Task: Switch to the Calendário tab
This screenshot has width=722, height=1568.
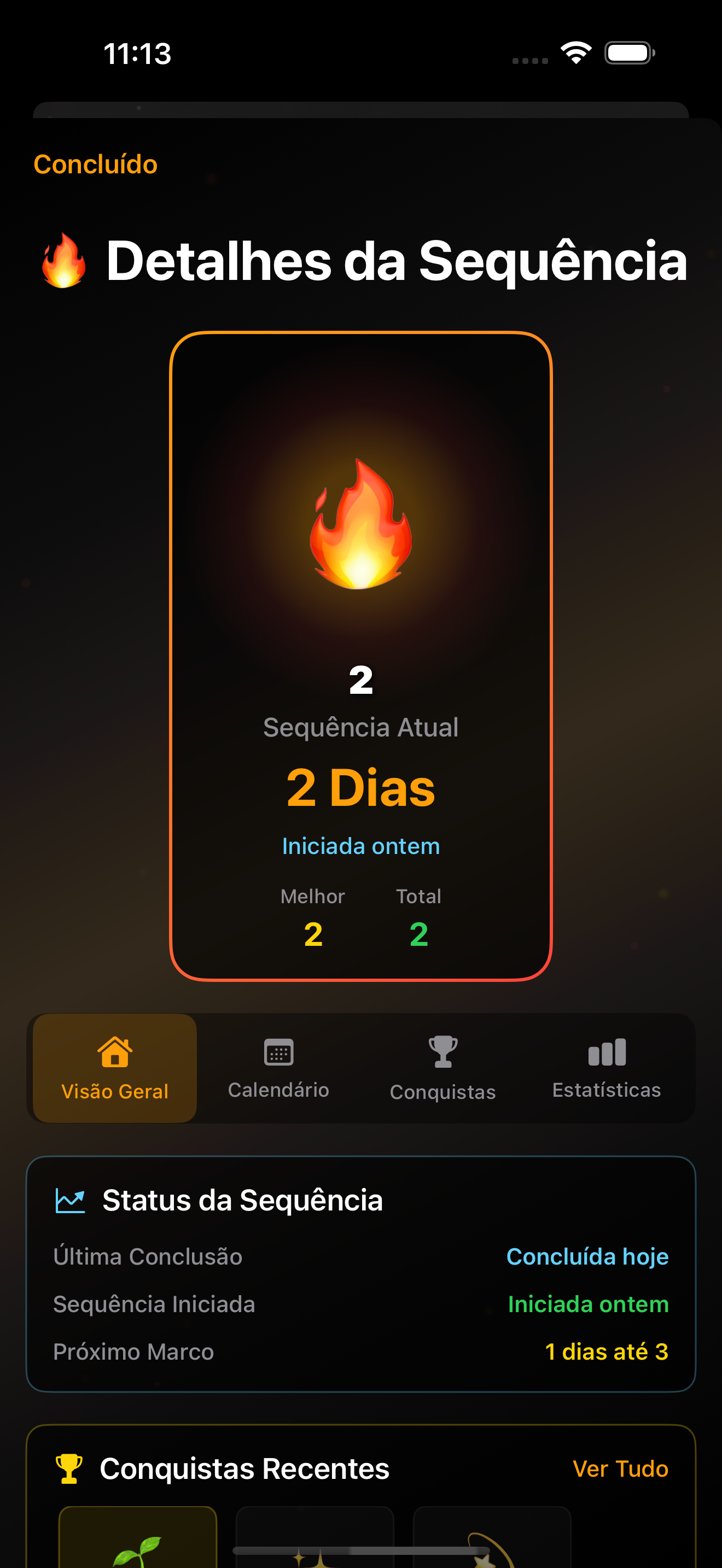Action: (278, 1068)
